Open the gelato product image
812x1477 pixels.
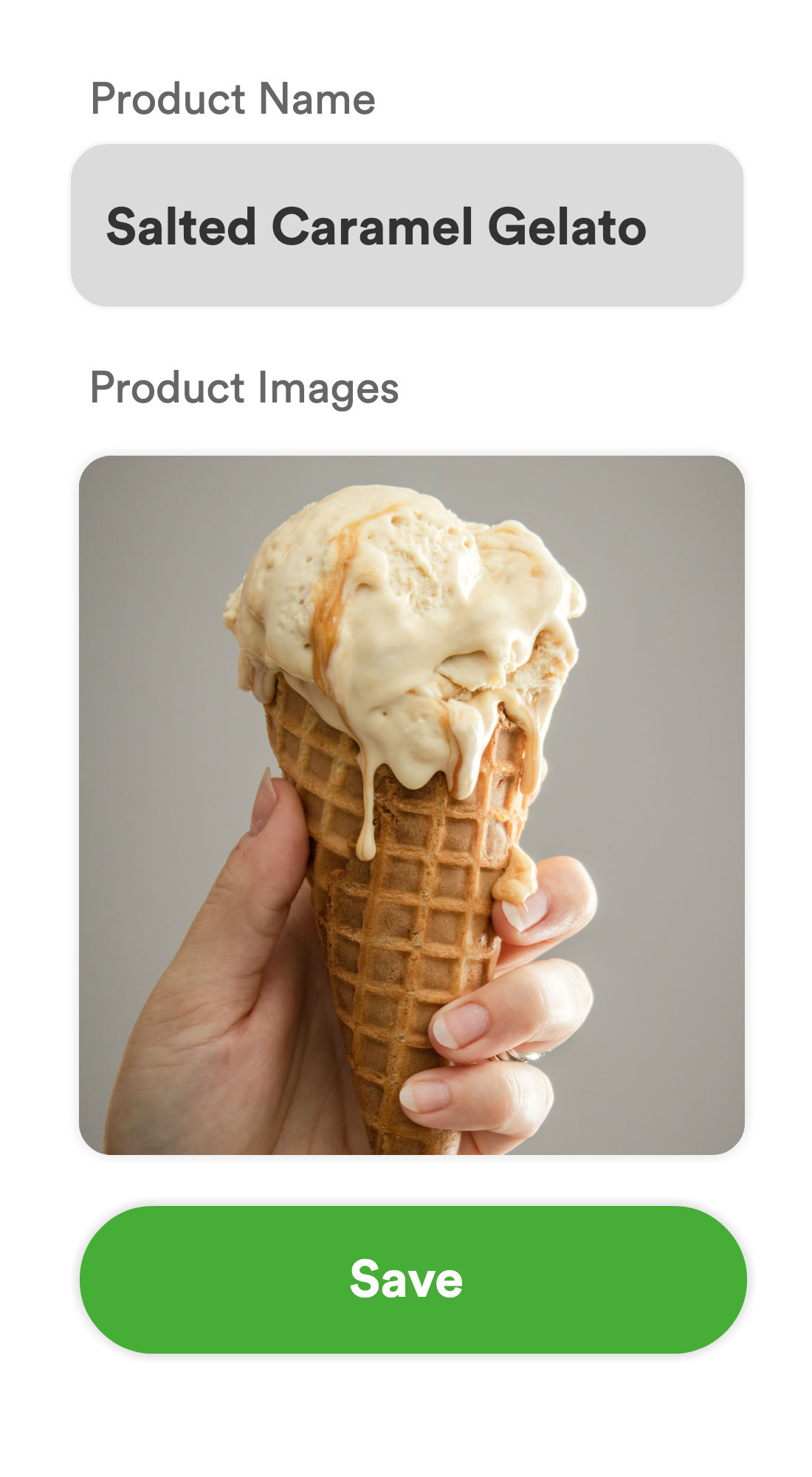pyautogui.click(x=411, y=805)
